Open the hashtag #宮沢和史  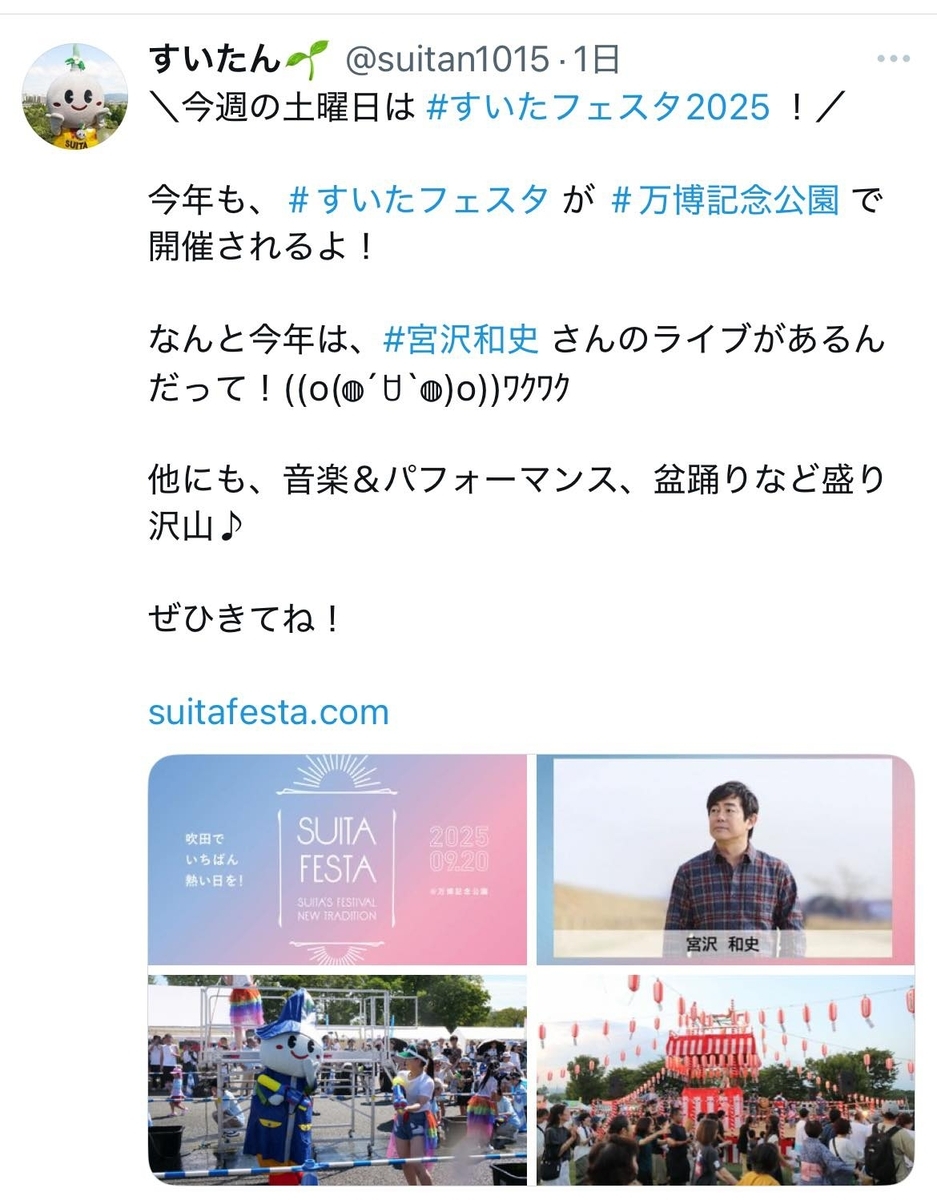(461, 340)
